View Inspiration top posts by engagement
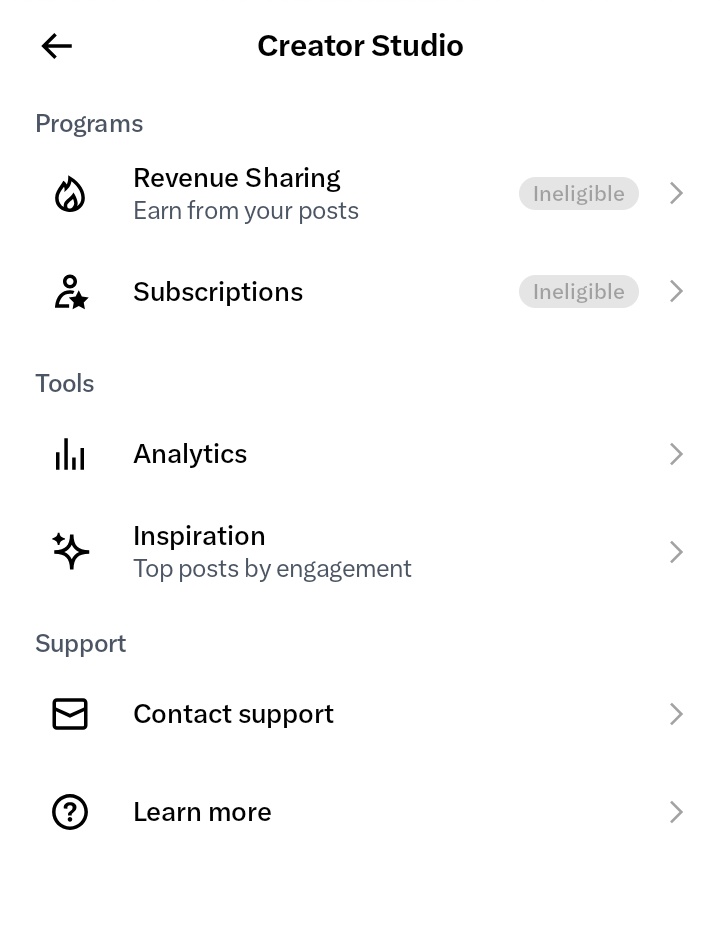Screen dimensions: 720x952 click(x=360, y=552)
